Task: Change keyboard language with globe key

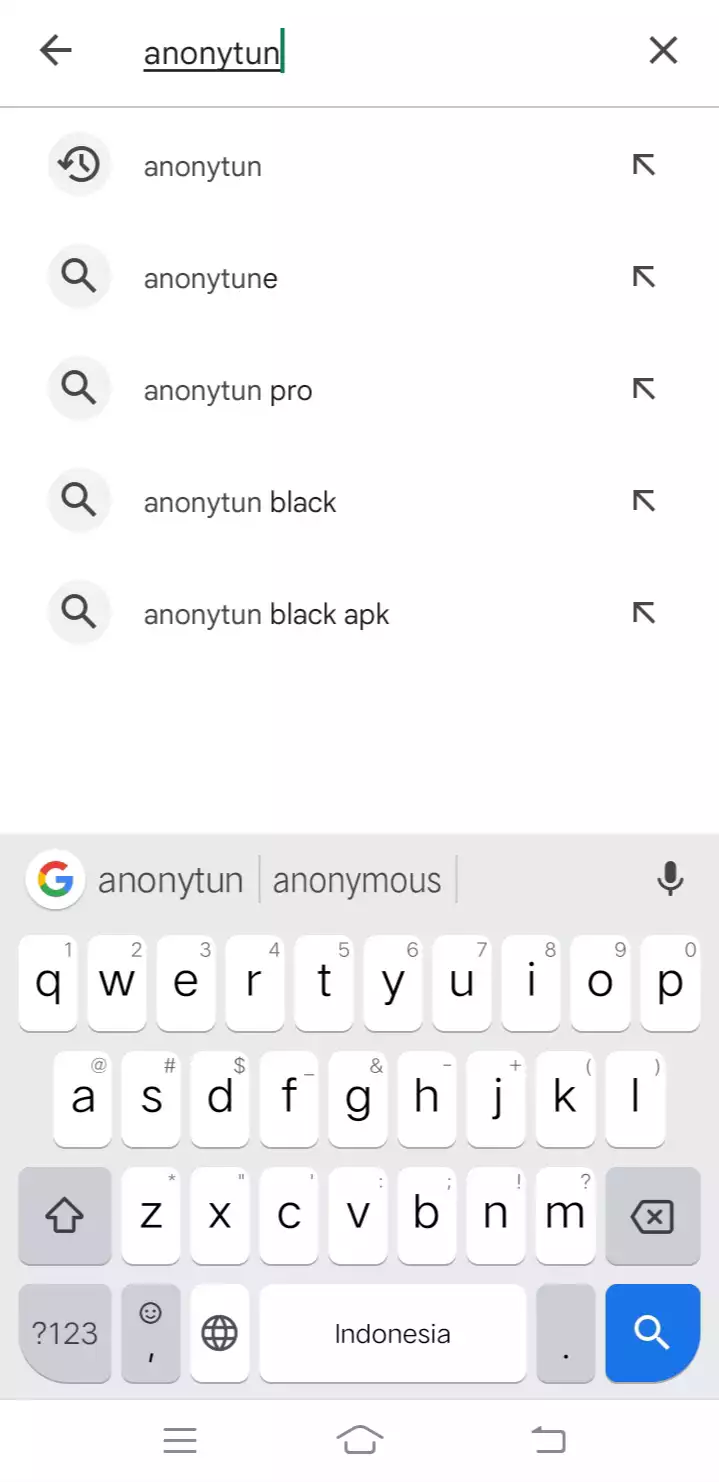Action: coord(220,1333)
